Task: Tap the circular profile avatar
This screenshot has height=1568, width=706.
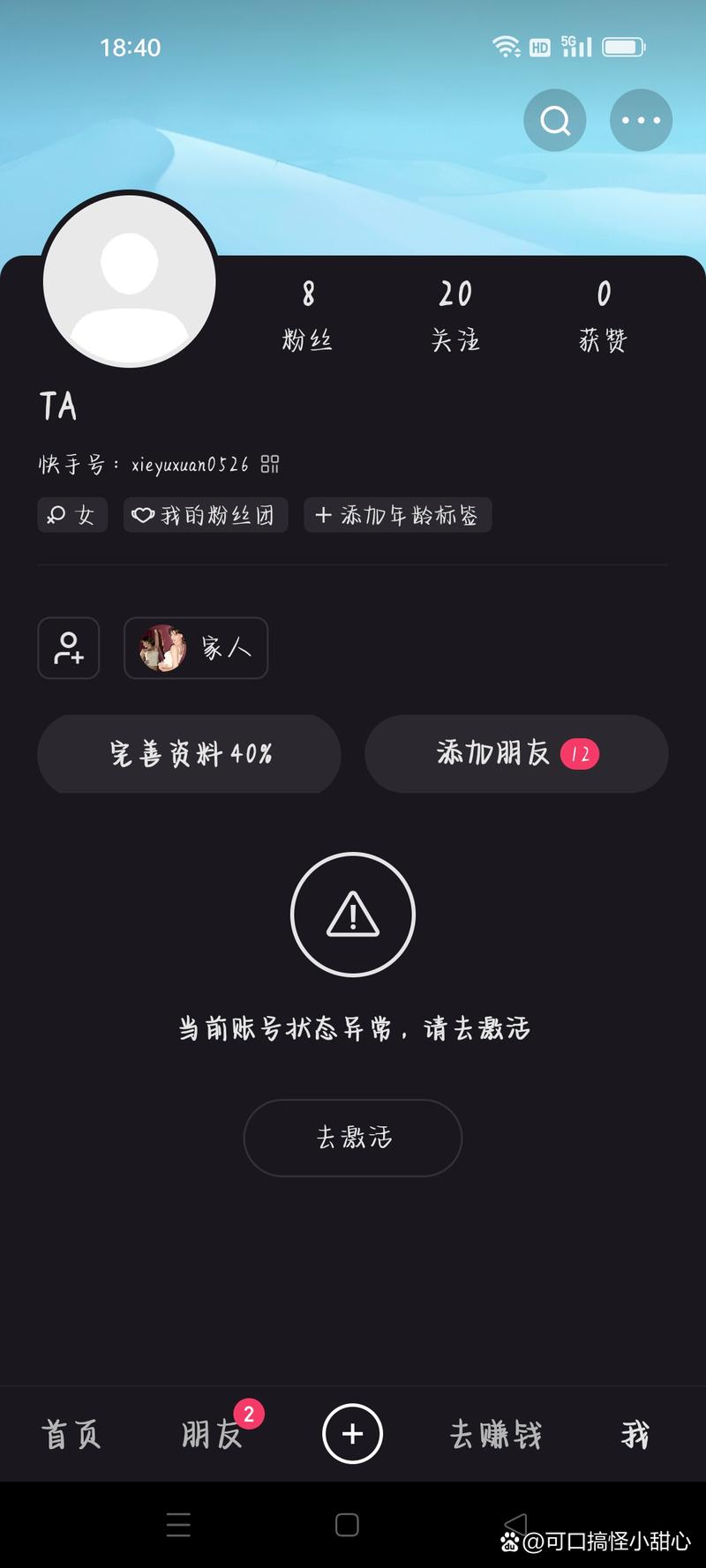Action: [129, 280]
